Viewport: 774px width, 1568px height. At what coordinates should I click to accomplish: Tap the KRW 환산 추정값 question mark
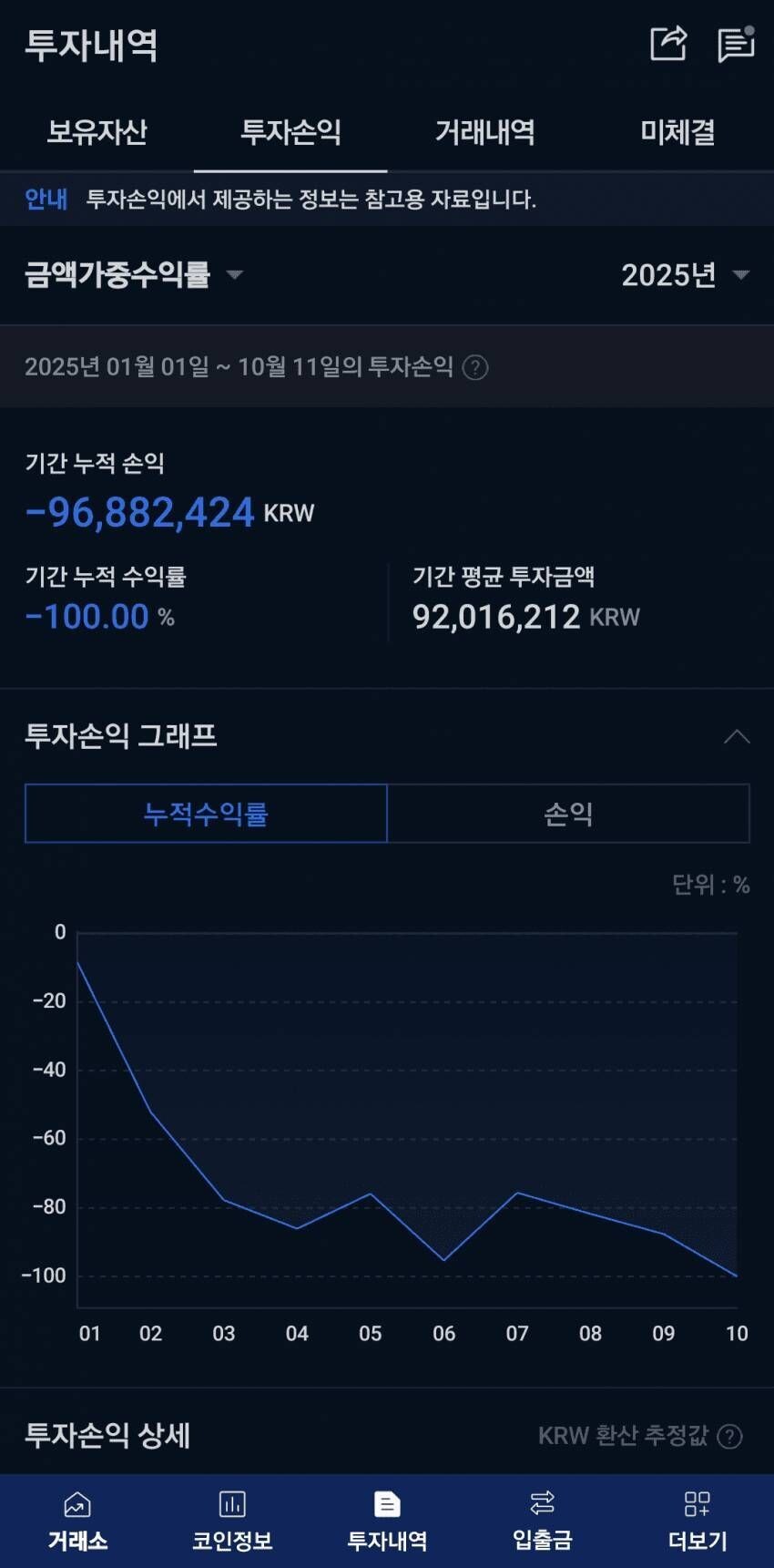click(728, 1435)
